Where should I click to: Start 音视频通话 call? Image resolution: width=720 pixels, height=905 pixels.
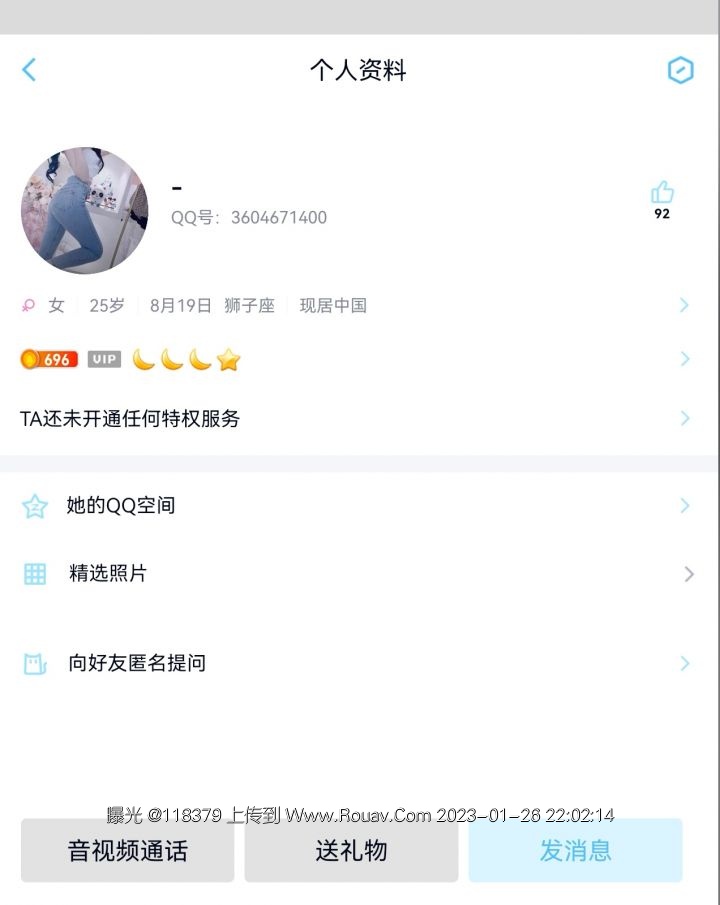[x=128, y=851]
